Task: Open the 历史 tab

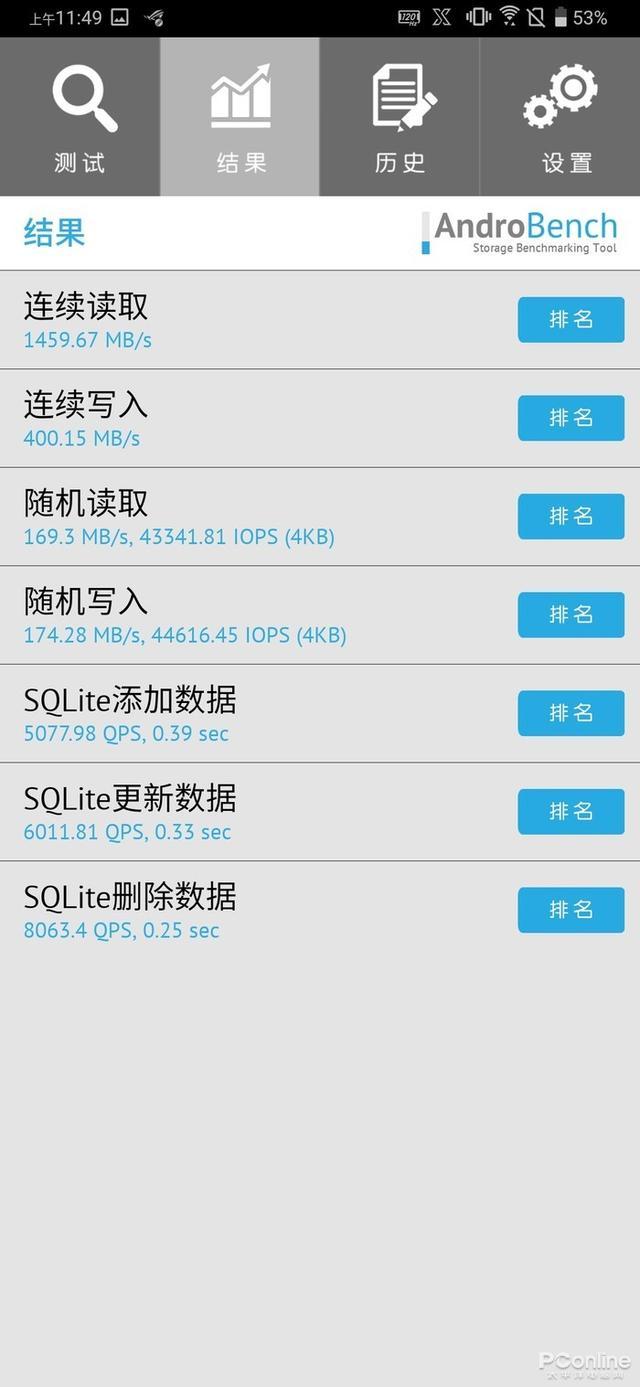Action: tap(400, 117)
